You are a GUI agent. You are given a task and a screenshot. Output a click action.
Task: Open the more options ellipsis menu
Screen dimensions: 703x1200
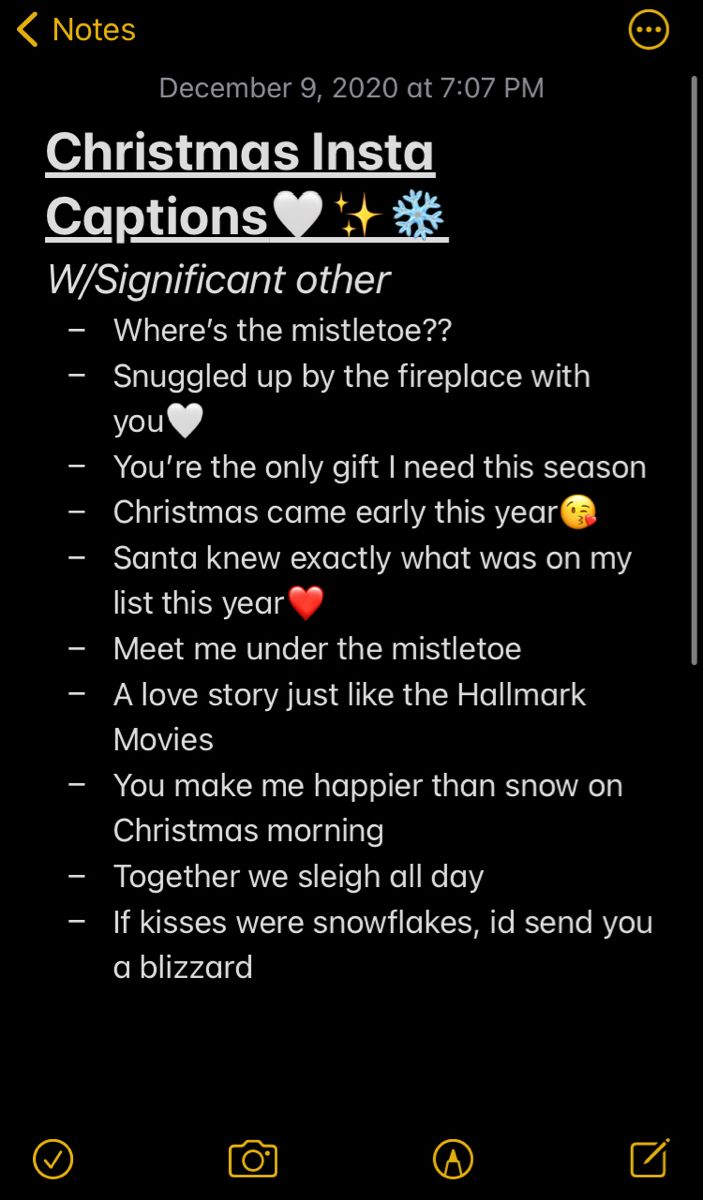[648, 31]
